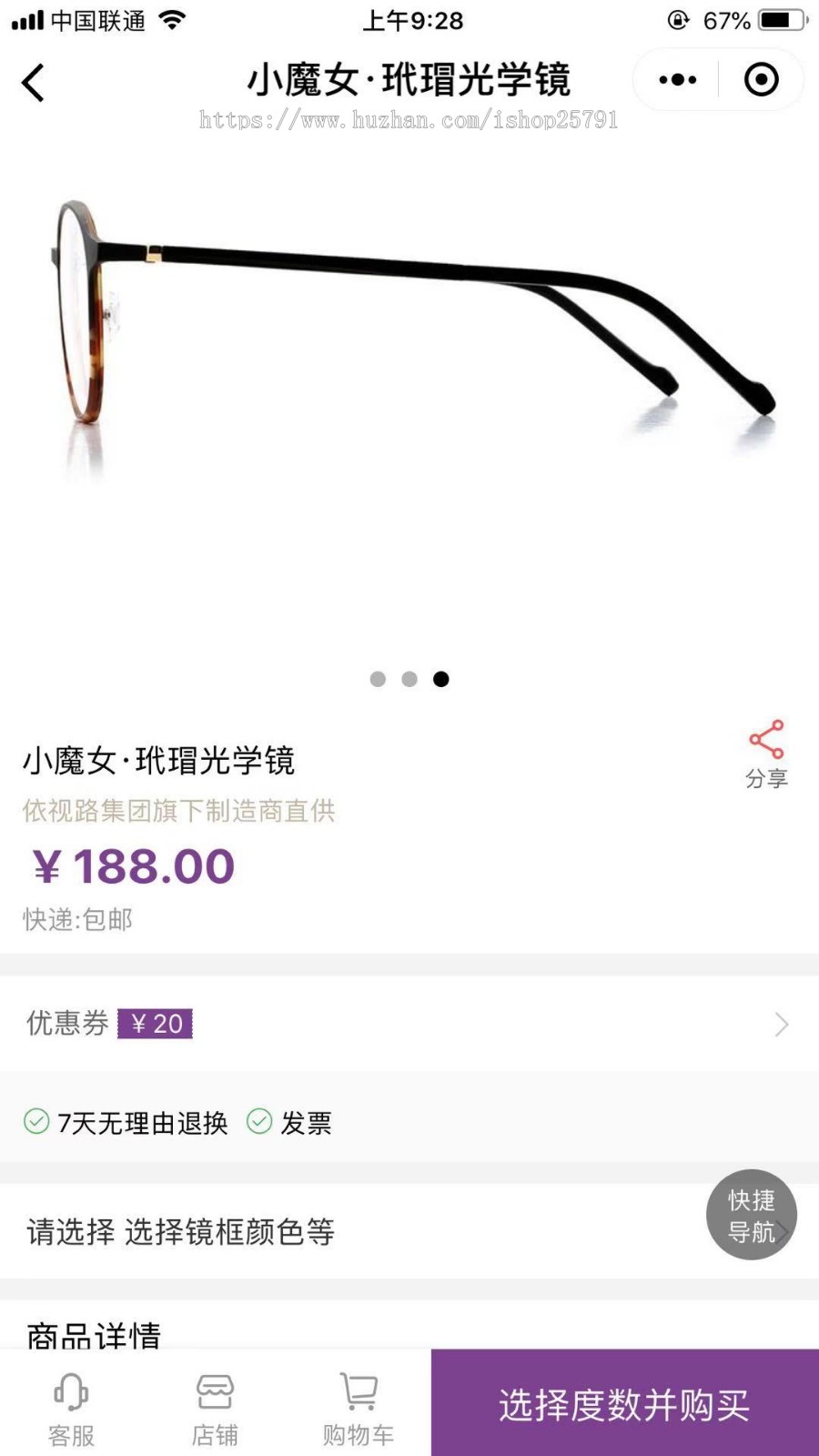This screenshot has height=1456, width=819.
Task: Select the third carousel indicator dot
Action: point(442,679)
